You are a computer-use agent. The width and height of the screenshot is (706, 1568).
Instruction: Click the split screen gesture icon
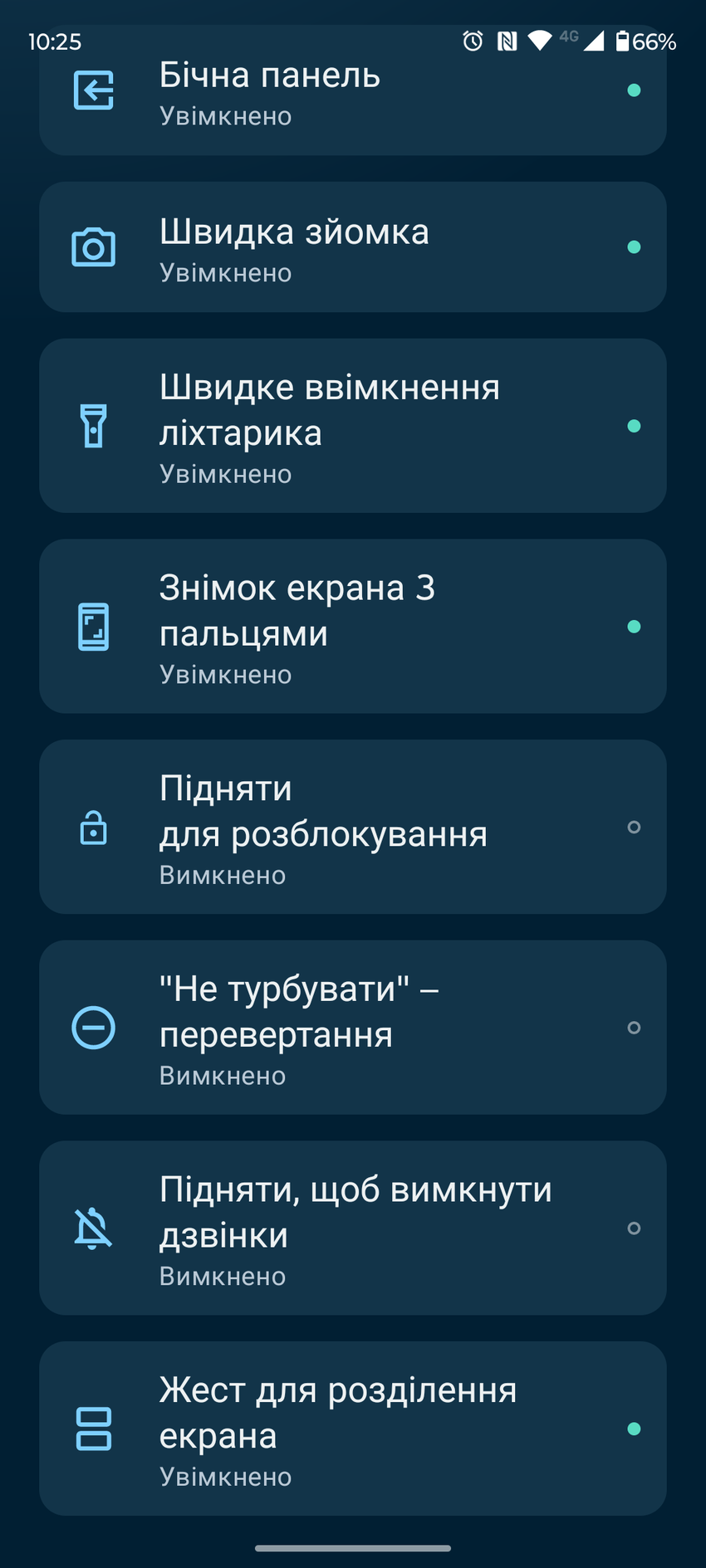pos(94,1429)
